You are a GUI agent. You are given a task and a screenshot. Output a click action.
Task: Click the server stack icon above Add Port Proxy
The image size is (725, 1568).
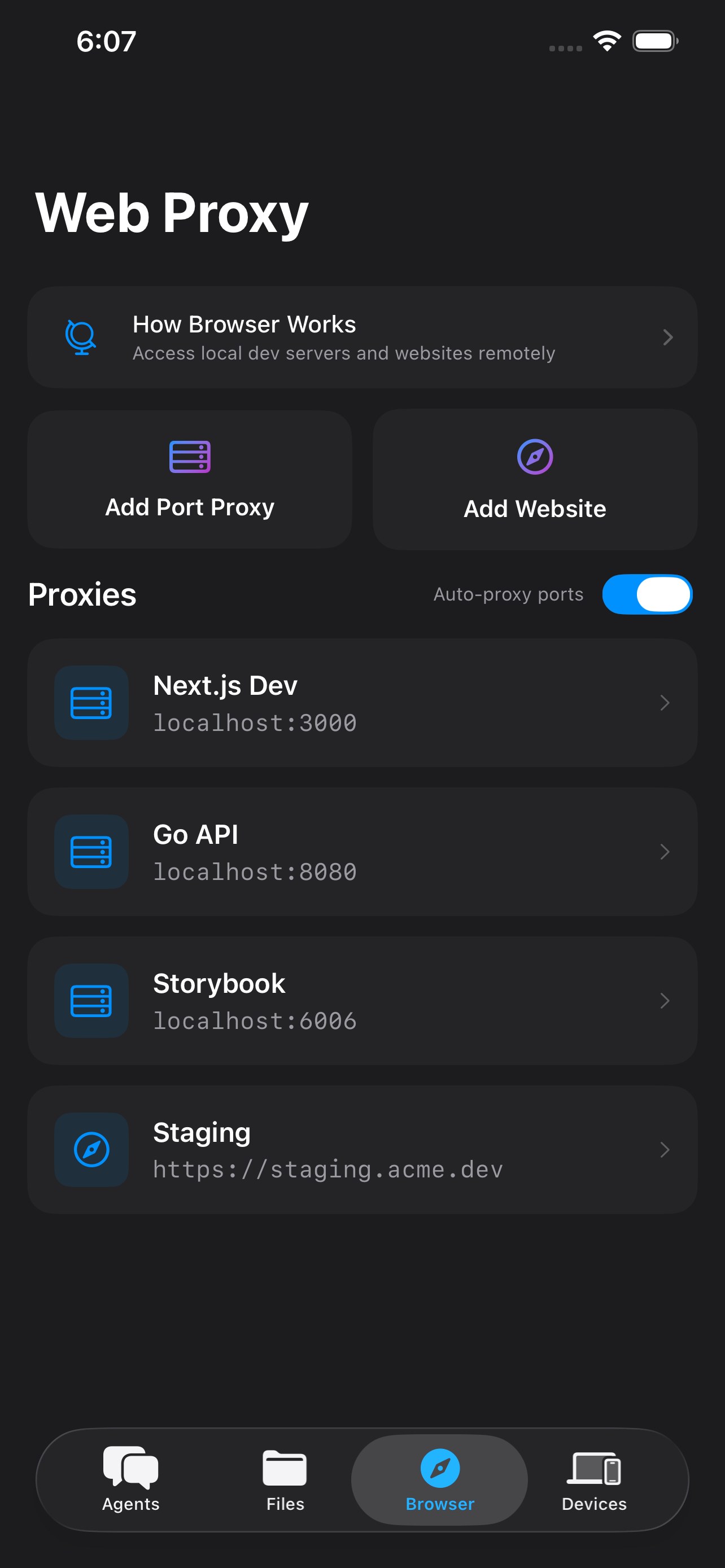click(189, 458)
